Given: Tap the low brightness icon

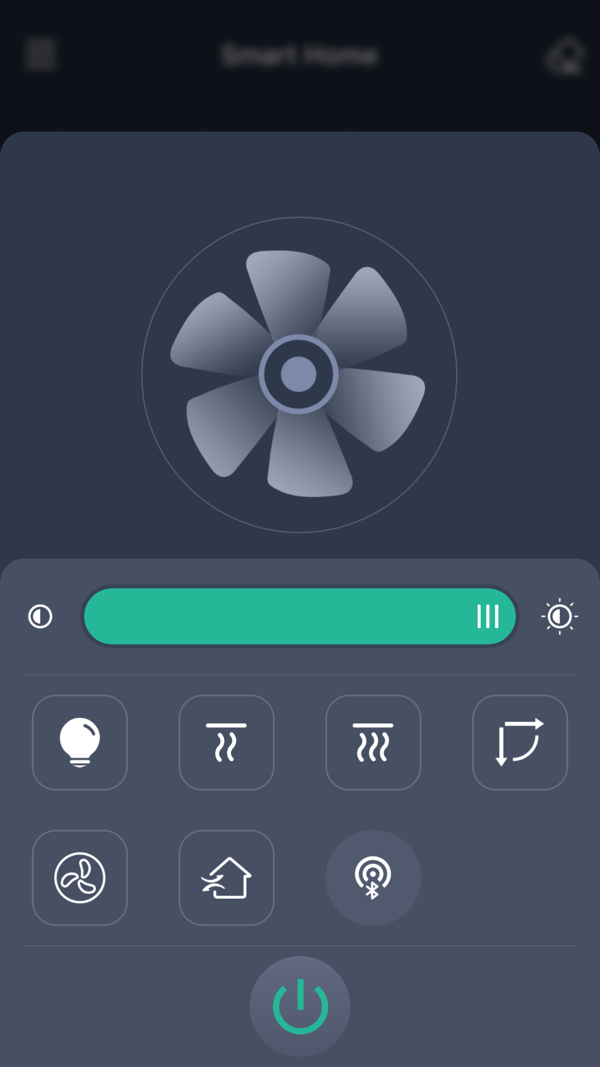Looking at the screenshot, I should 40,616.
